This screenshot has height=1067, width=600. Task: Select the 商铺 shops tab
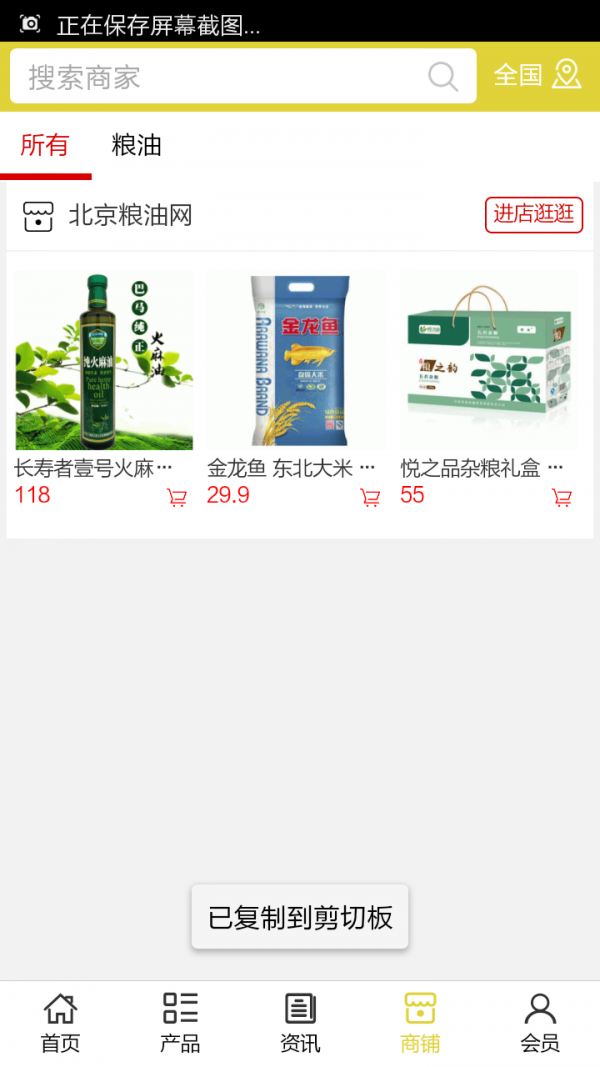coord(420,1023)
